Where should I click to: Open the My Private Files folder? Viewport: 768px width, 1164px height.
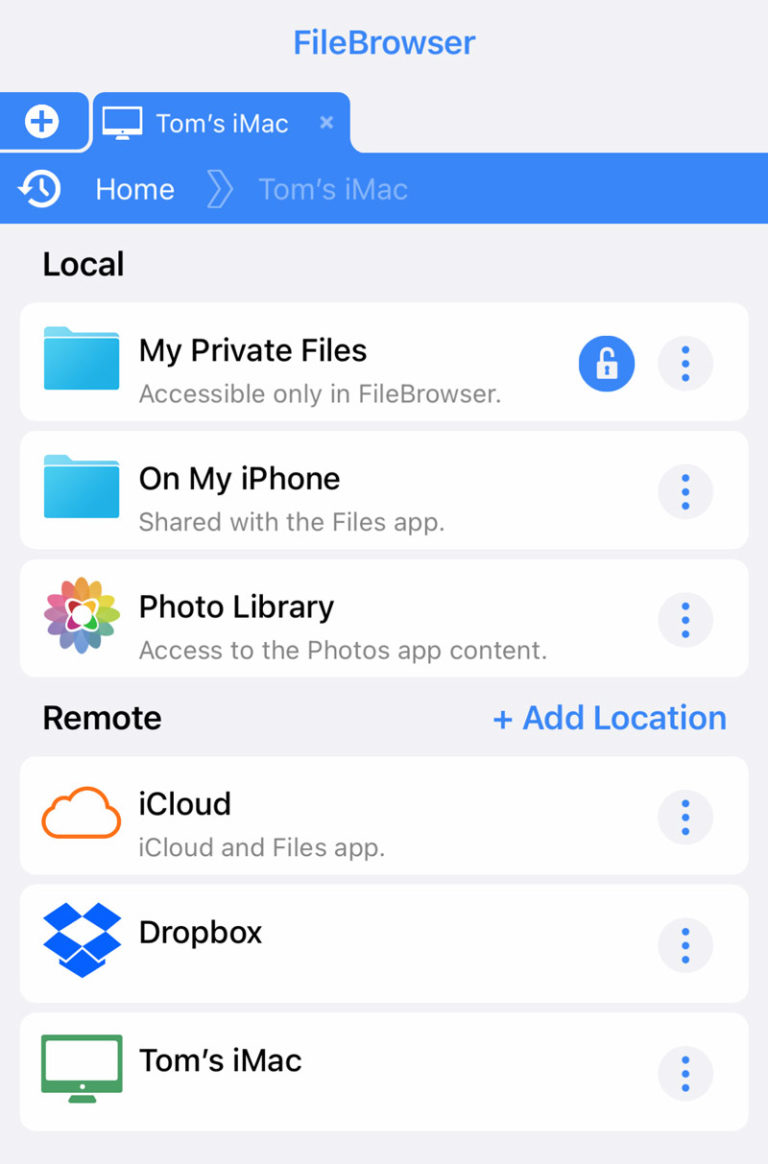pos(253,362)
